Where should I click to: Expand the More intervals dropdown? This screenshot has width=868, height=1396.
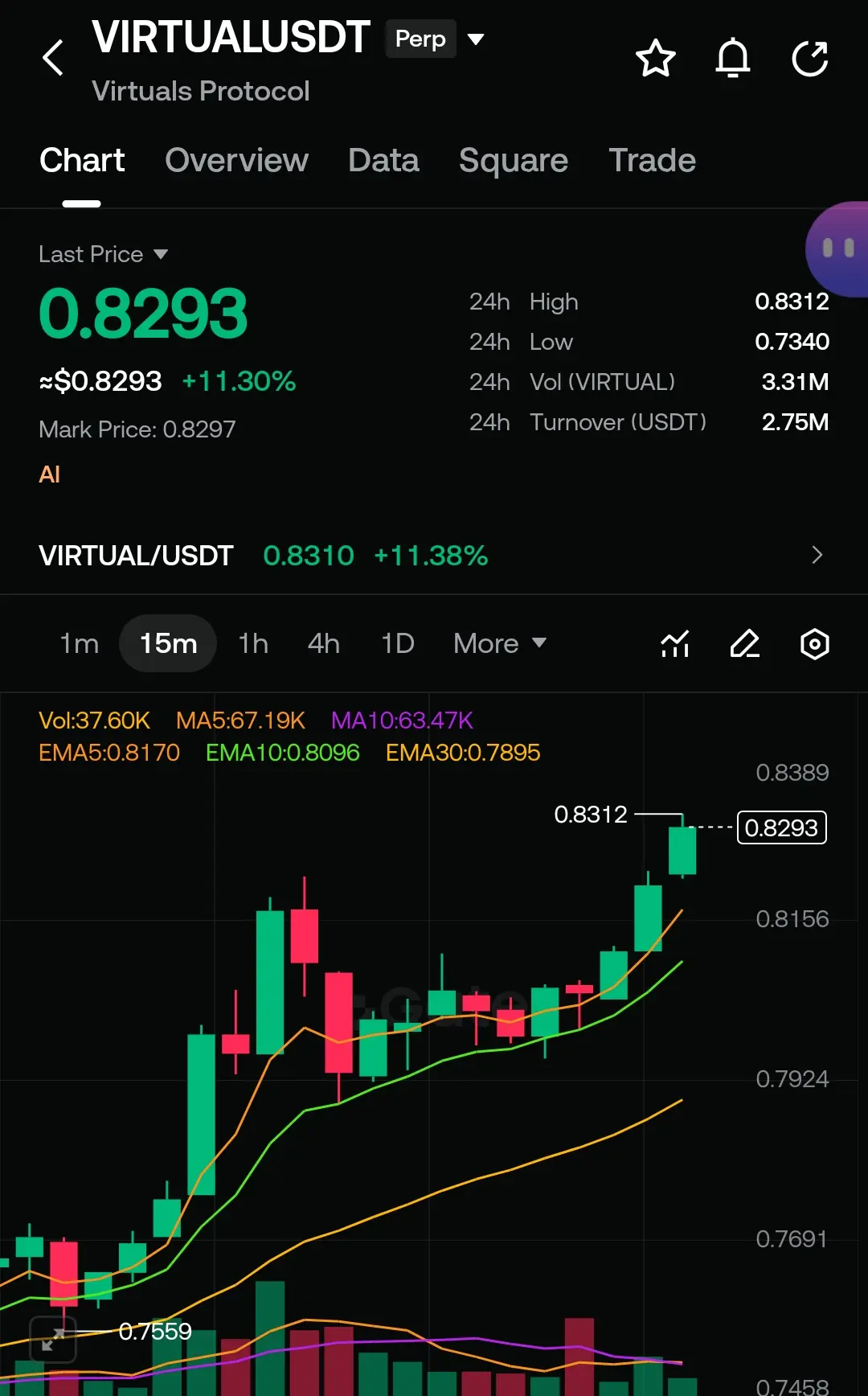(500, 643)
